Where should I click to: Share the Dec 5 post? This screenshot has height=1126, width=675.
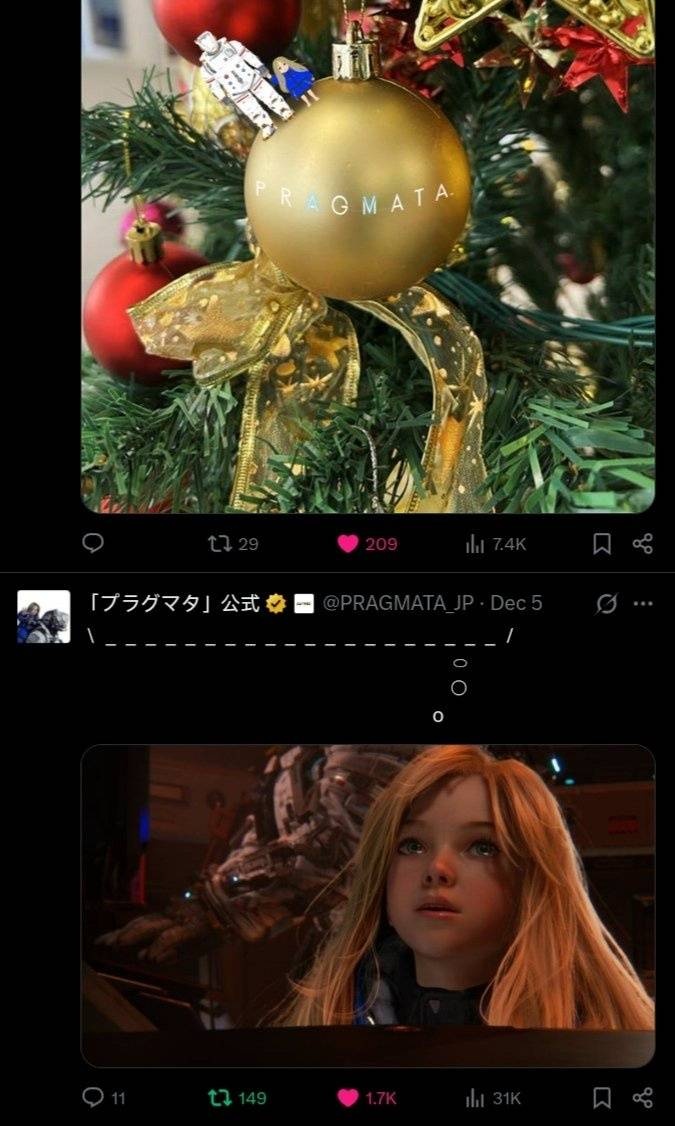[x=643, y=1098]
